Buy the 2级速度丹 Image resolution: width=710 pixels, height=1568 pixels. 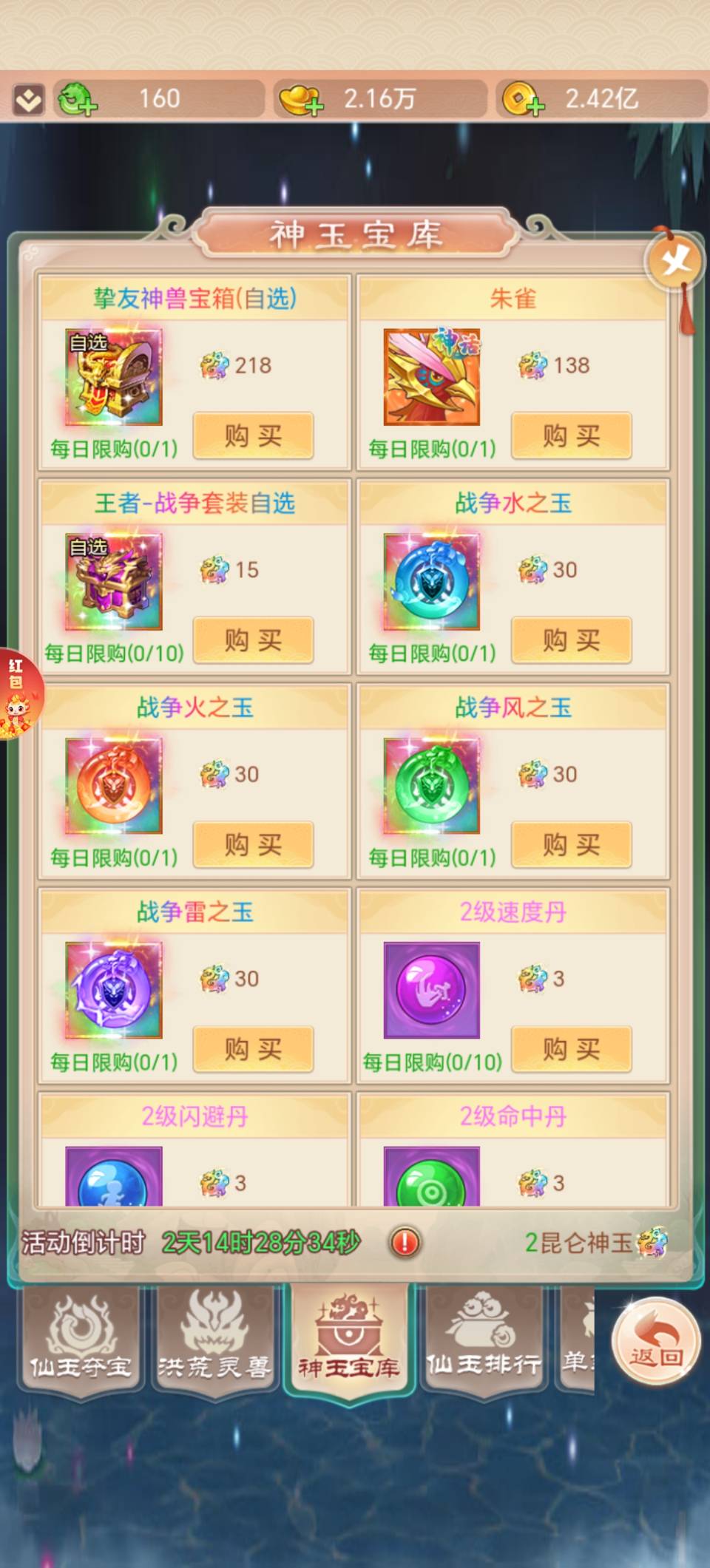[x=571, y=1049]
